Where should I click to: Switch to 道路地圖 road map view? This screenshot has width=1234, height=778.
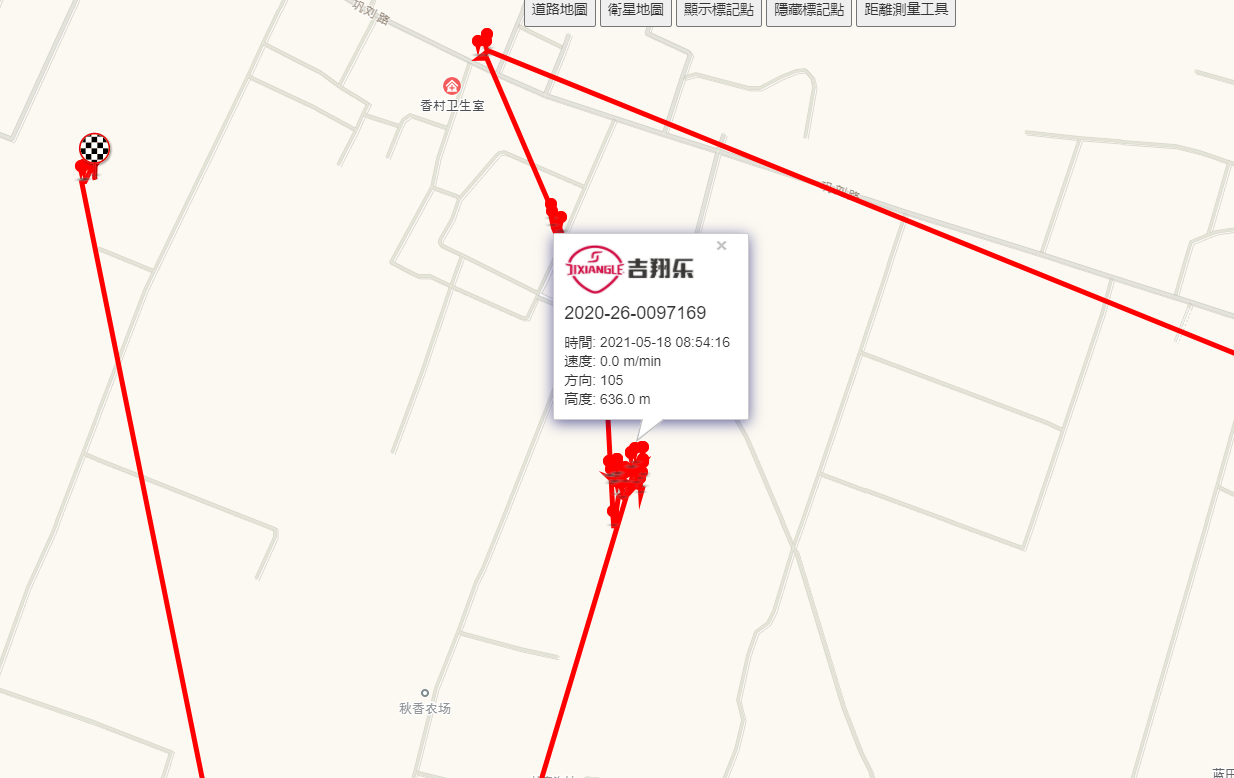[560, 11]
